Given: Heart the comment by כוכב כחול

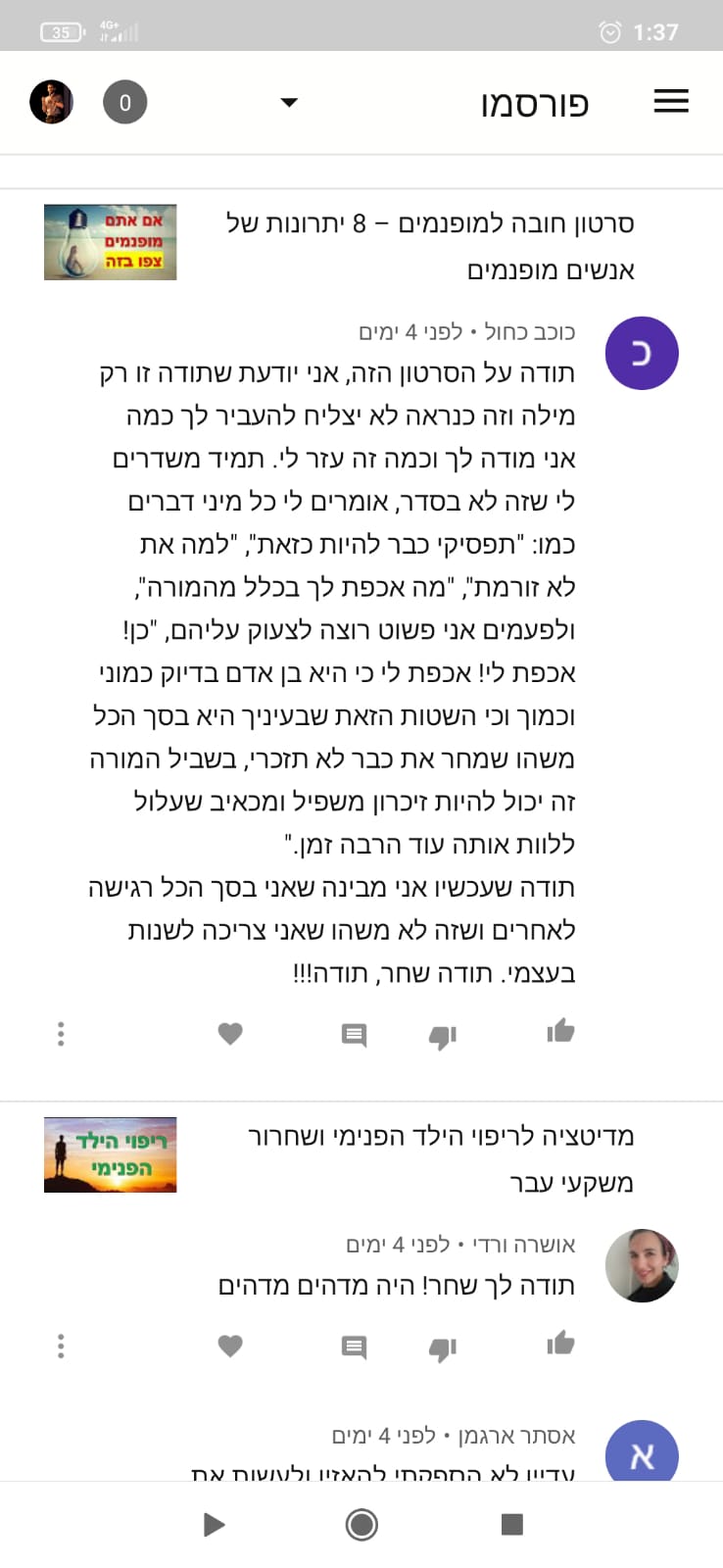Looking at the screenshot, I should tap(230, 1034).
